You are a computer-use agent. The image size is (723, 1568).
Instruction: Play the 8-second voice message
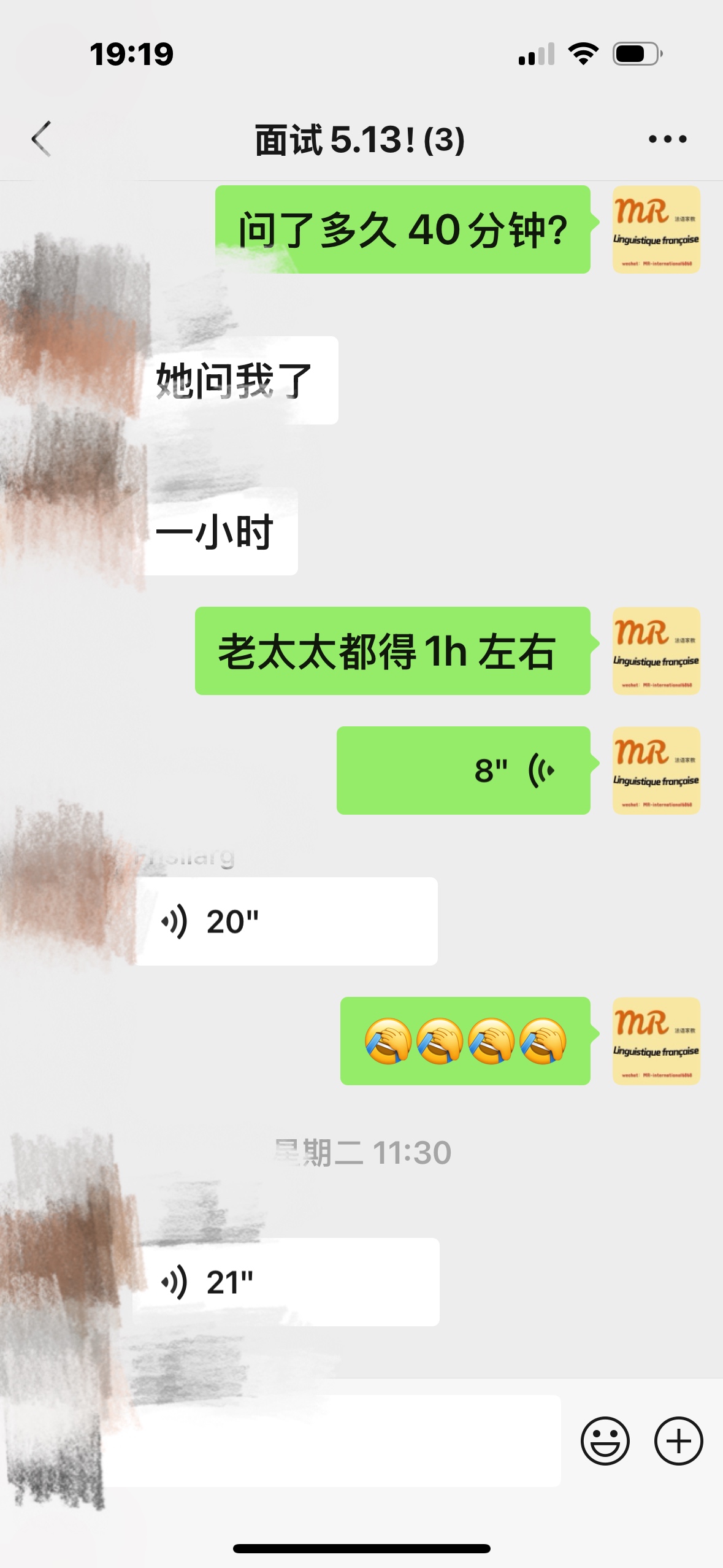(x=464, y=771)
